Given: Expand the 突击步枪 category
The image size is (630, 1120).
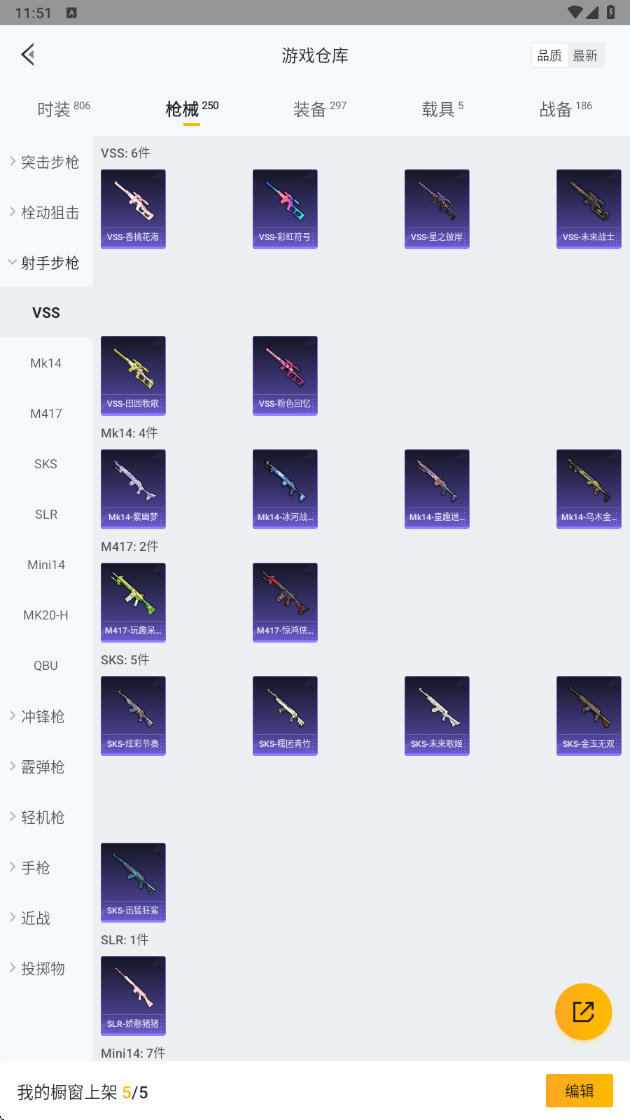Looking at the screenshot, I should (46, 162).
